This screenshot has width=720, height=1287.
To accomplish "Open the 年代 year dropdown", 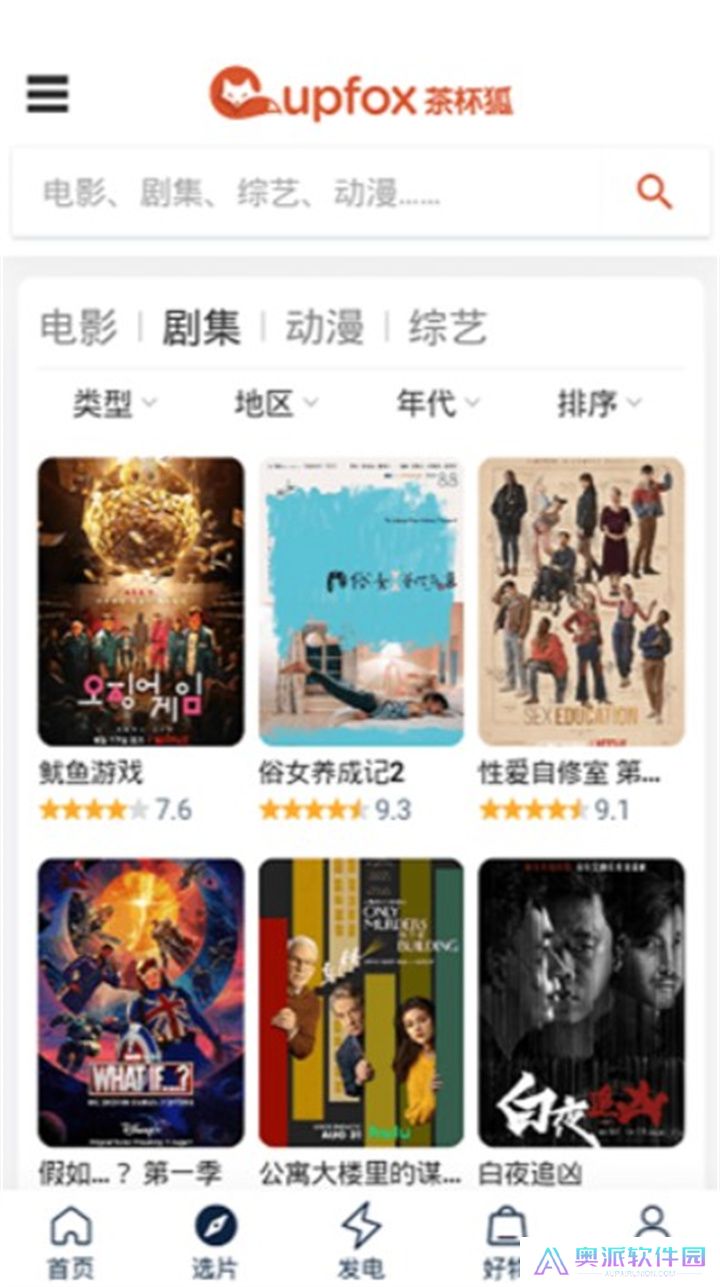I will point(437,404).
